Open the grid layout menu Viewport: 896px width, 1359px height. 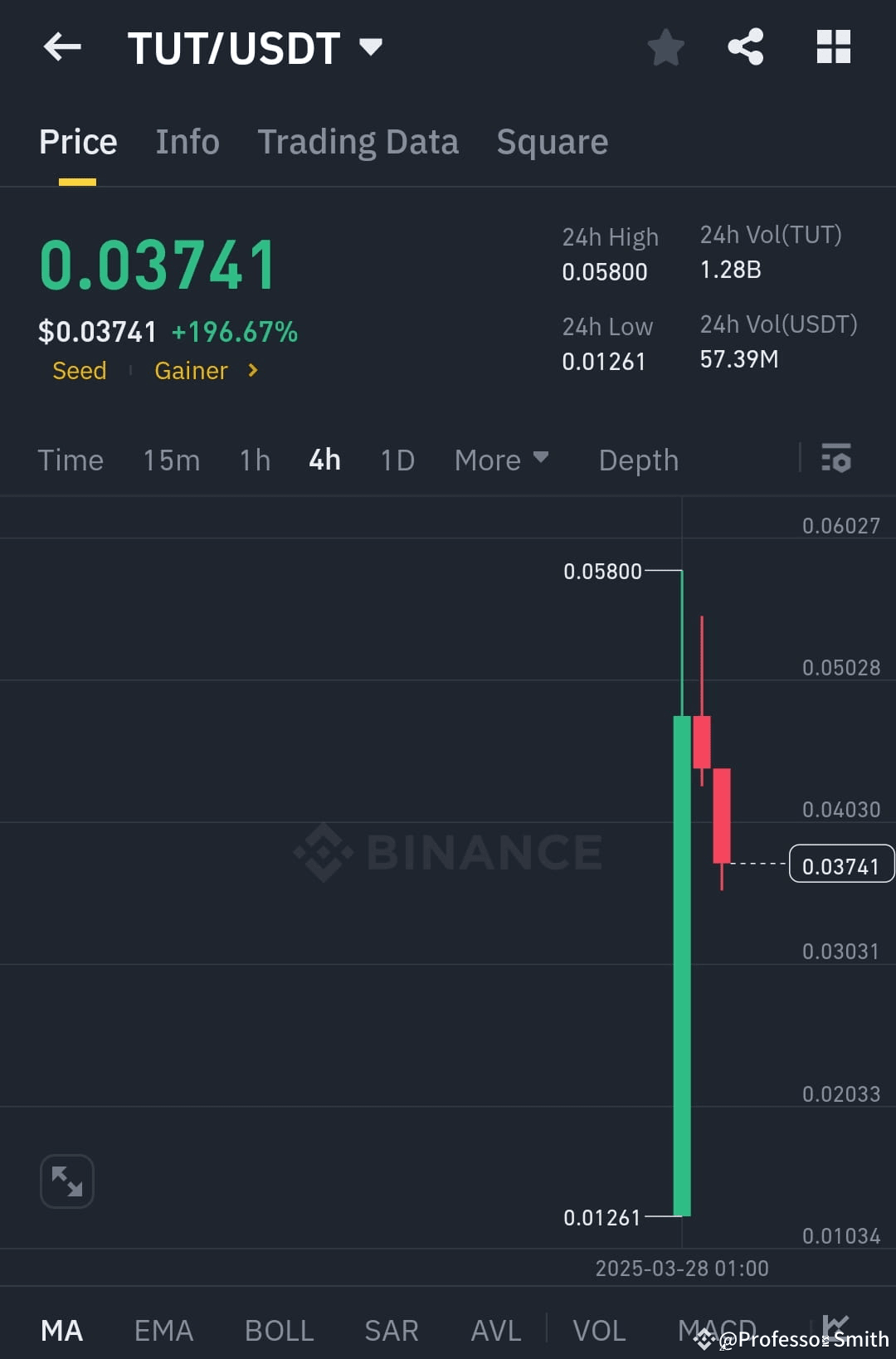[x=832, y=47]
